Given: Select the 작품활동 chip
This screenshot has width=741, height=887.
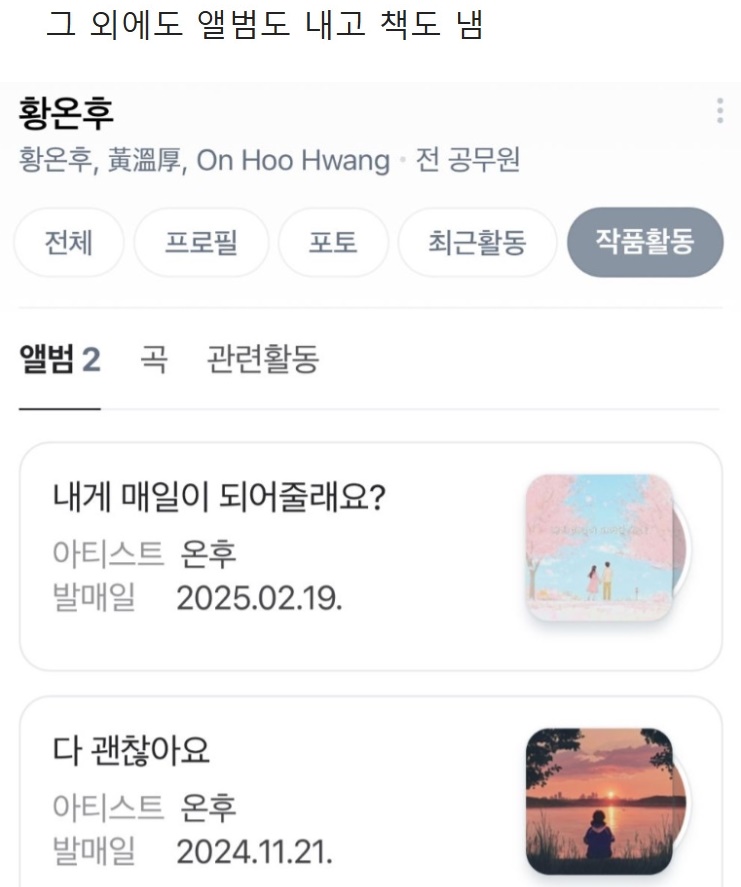Looking at the screenshot, I should click(x=645, y=242).
